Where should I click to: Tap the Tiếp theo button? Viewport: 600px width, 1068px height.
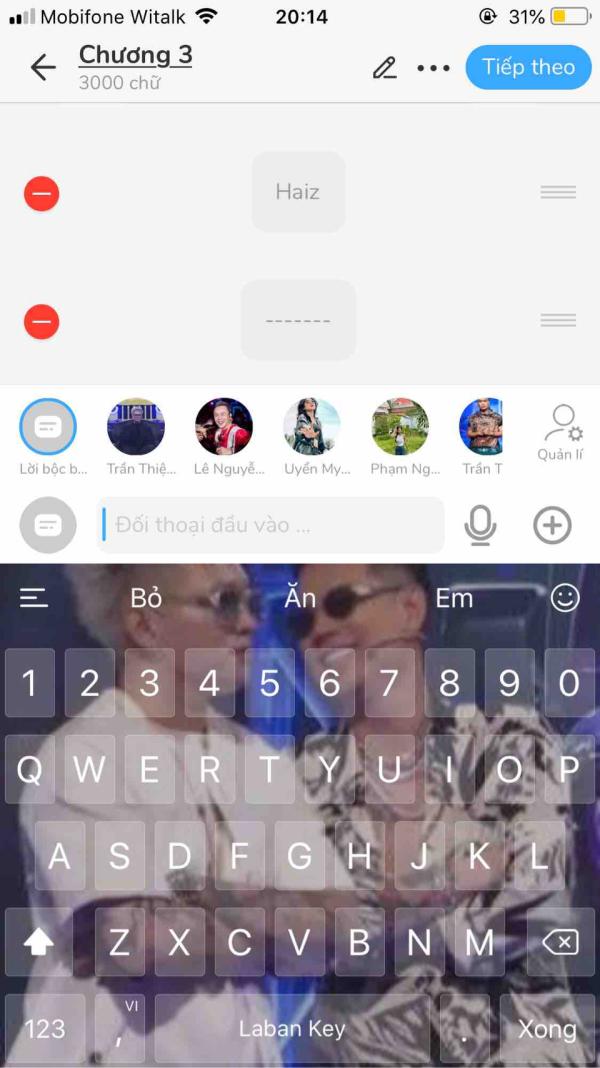tap(528, 67)
